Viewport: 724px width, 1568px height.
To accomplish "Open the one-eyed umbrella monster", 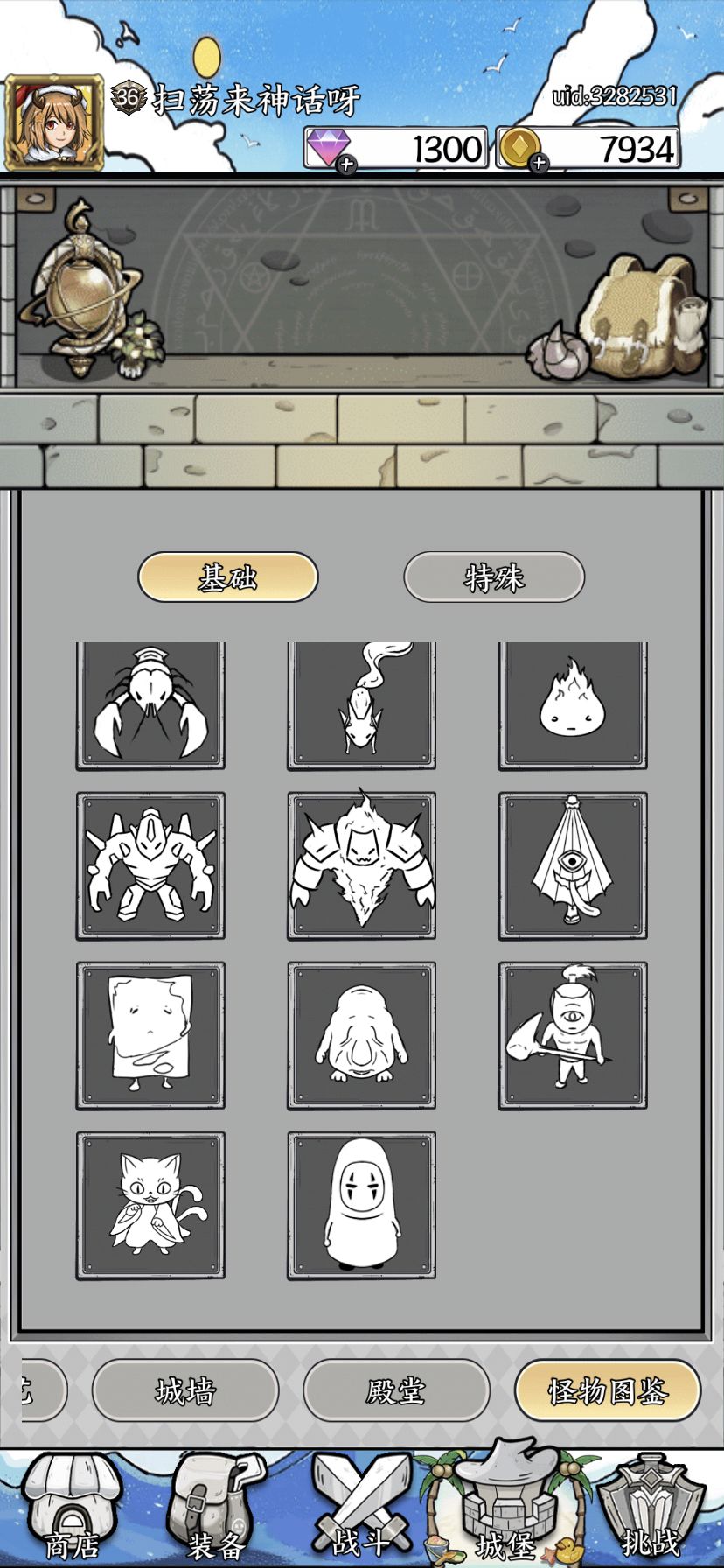I will [x=573, y=866].
